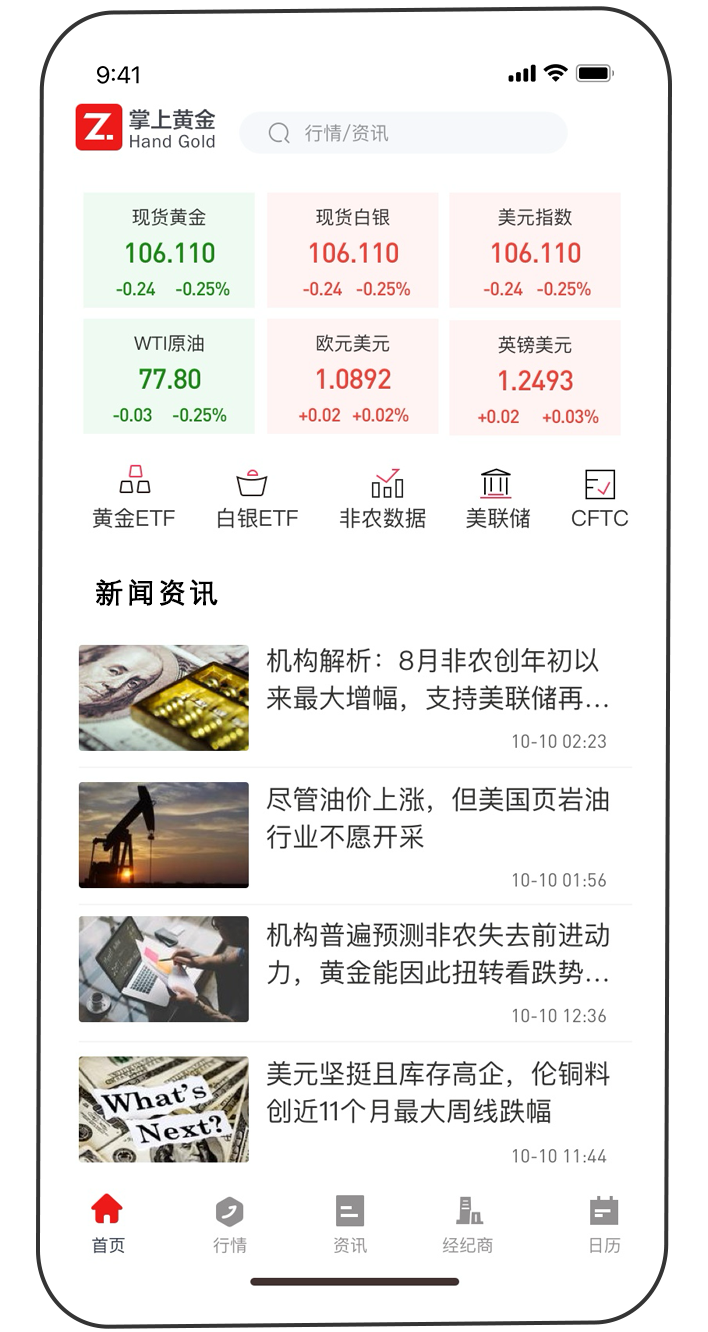708x1332 pixels.
Task: Open the 白银ETF shortcut
Action: (257, 497)
